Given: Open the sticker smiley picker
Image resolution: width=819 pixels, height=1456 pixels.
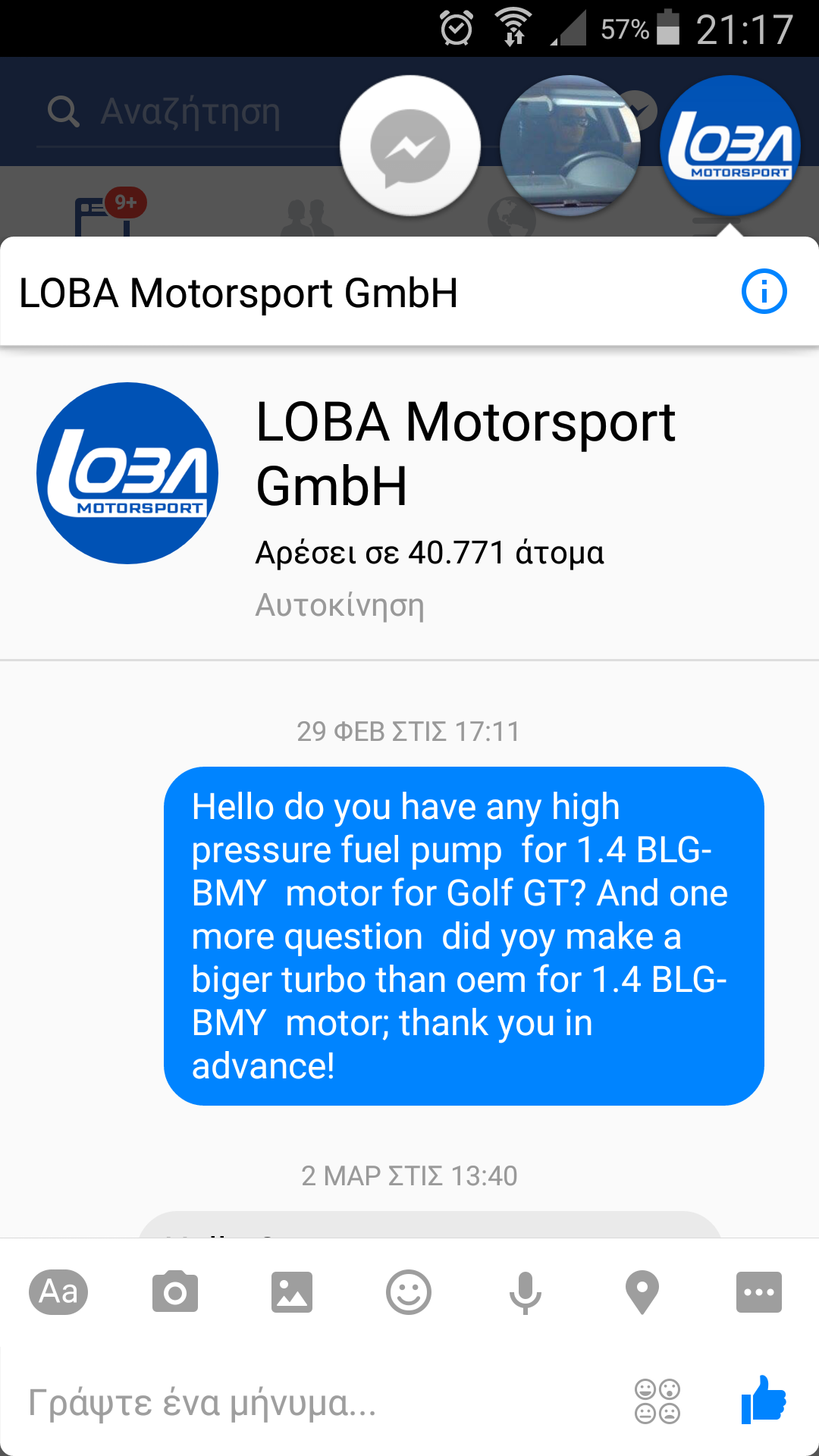Looking at the screenshot, I should coord(409,1291).
